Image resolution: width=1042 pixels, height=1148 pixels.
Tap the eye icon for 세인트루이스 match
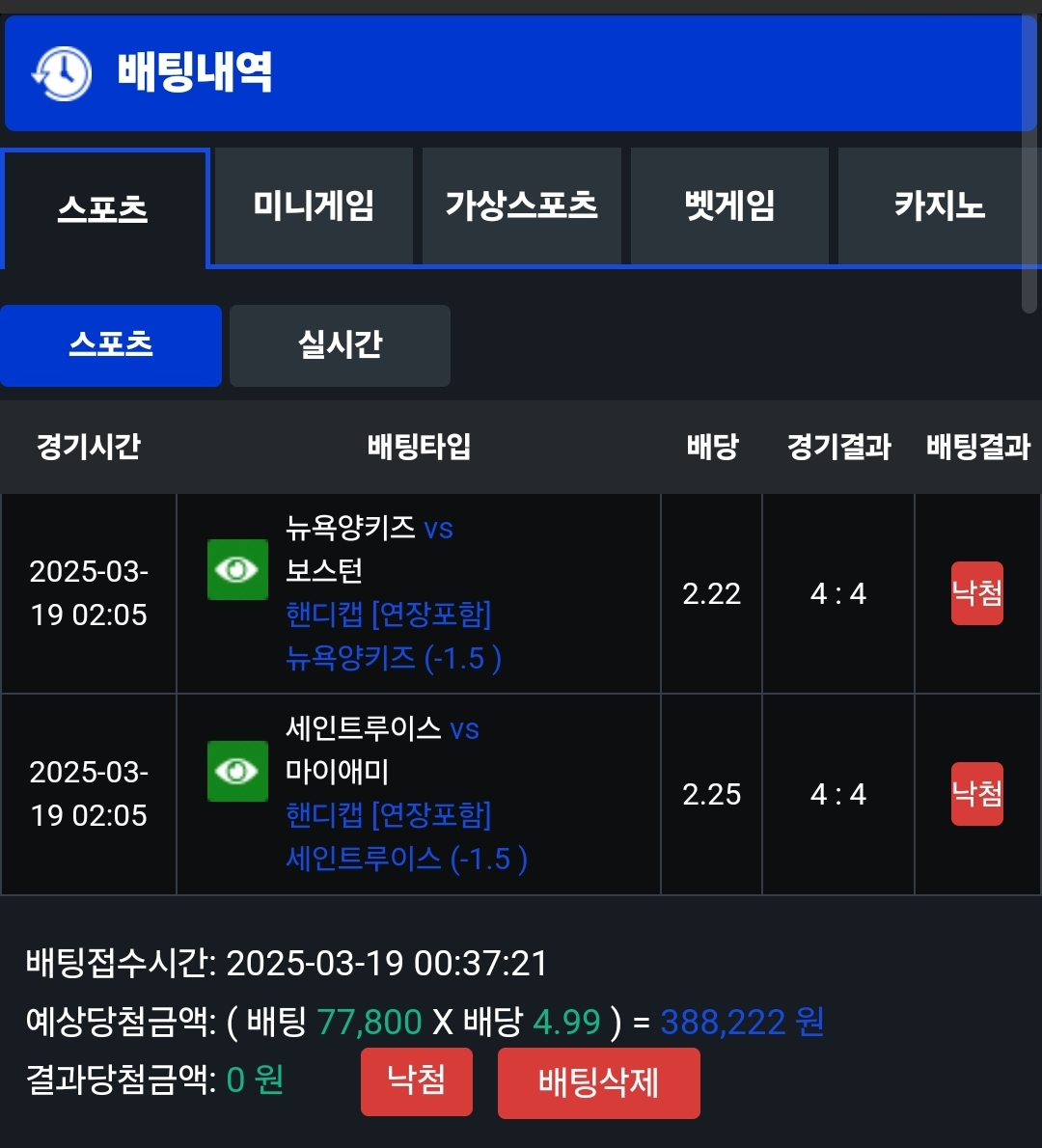click(237, 771)
